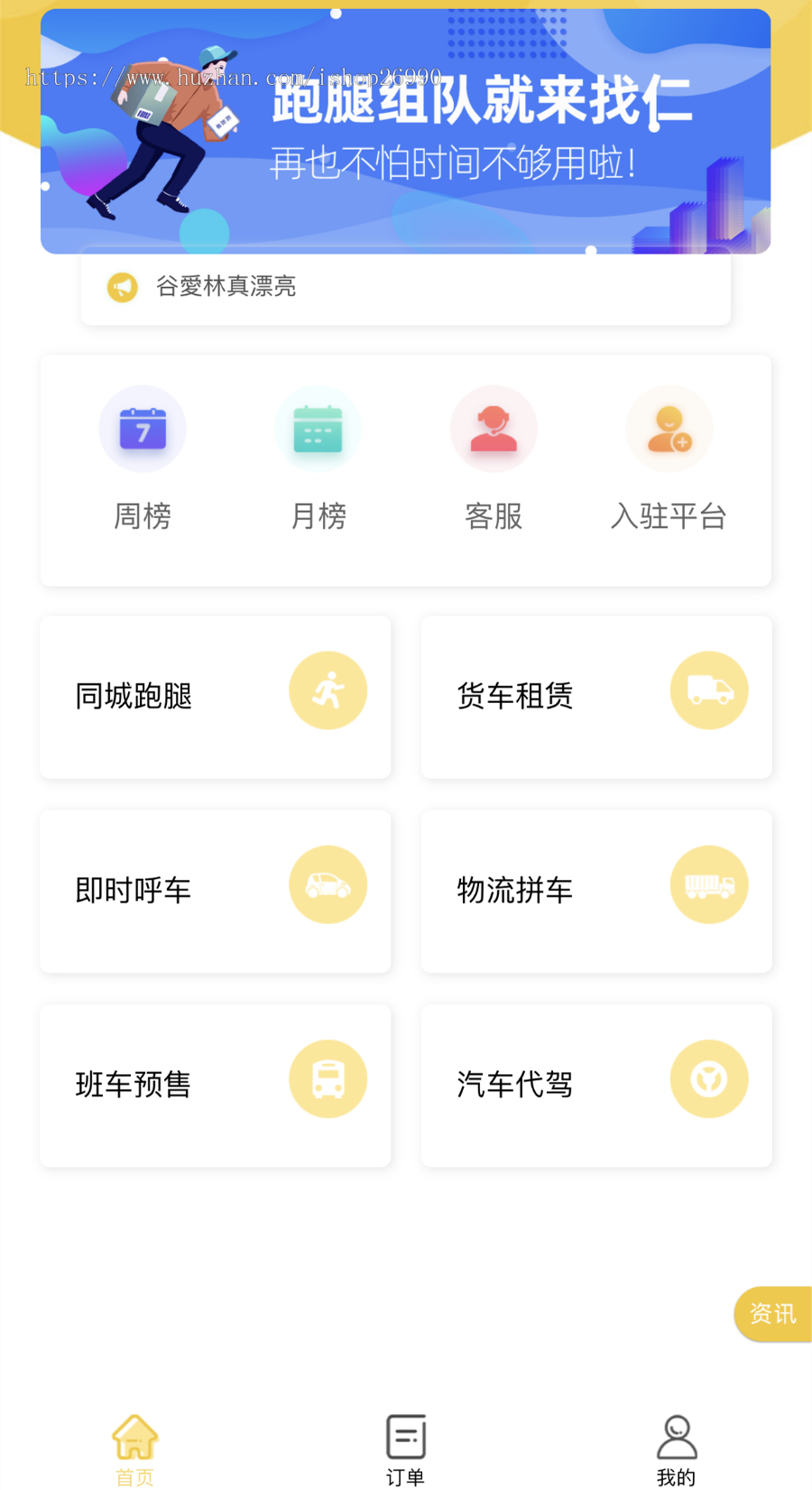812x1490 pixels.
Task: Open the 汽车代驾 service card
Action: 596,1085
